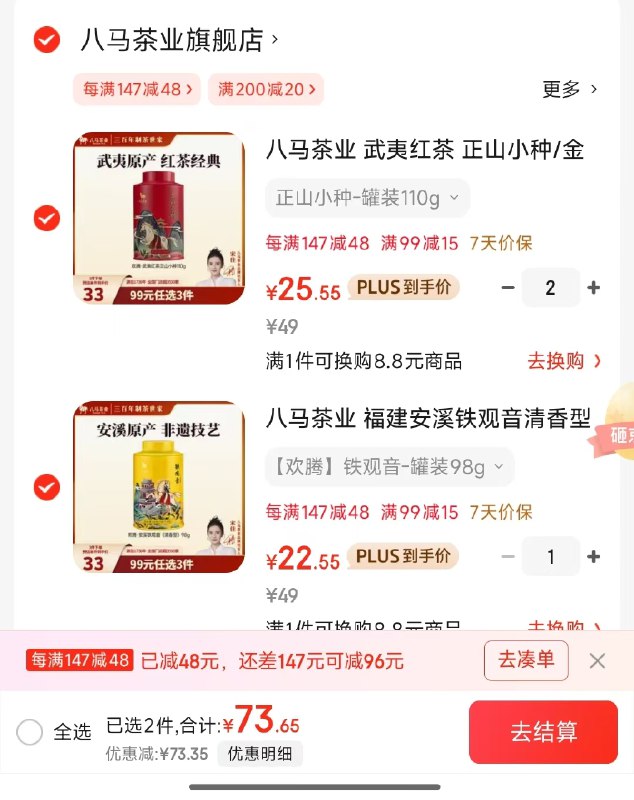Tap the 每满147减48 coupon chip
Image resolution: width=634 pixels, height=800 pixels.
(137, 89)
